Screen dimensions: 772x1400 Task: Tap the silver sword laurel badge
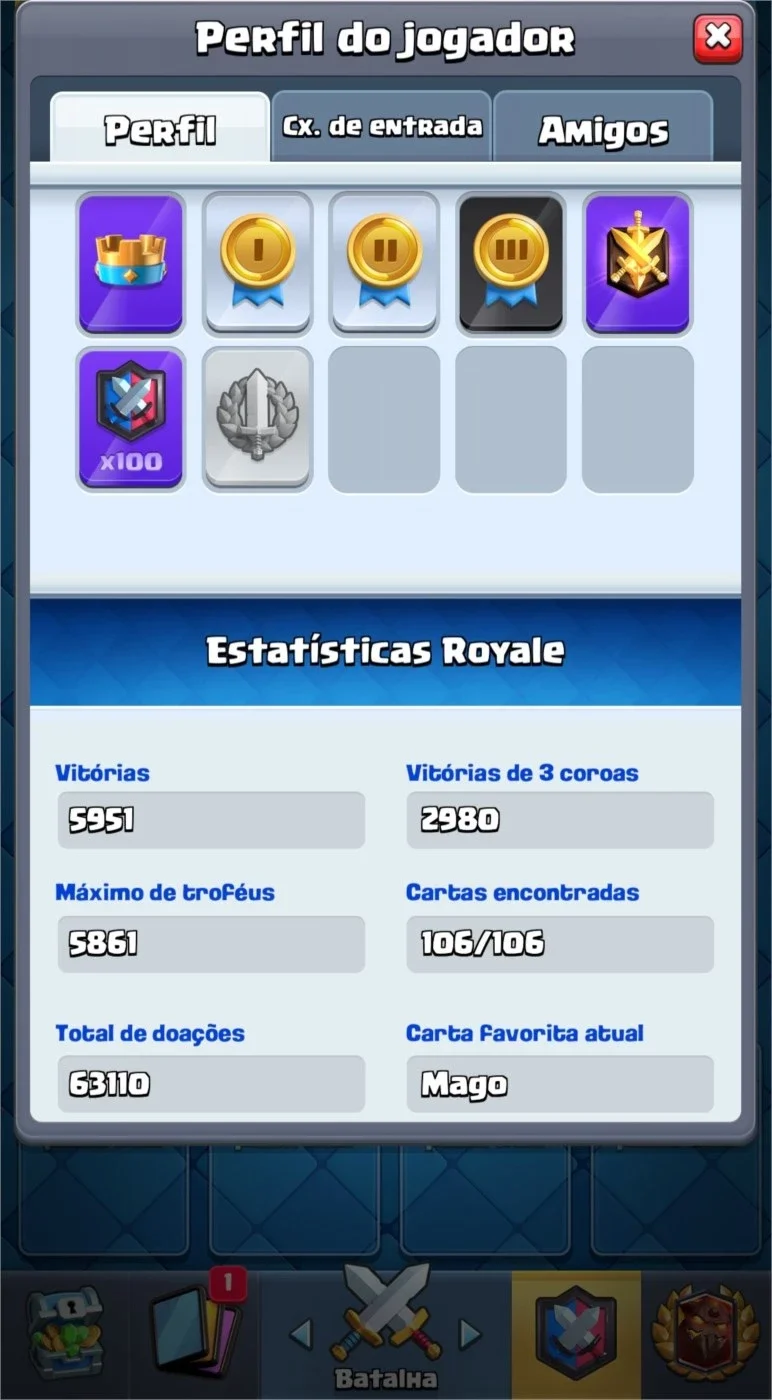258,419
